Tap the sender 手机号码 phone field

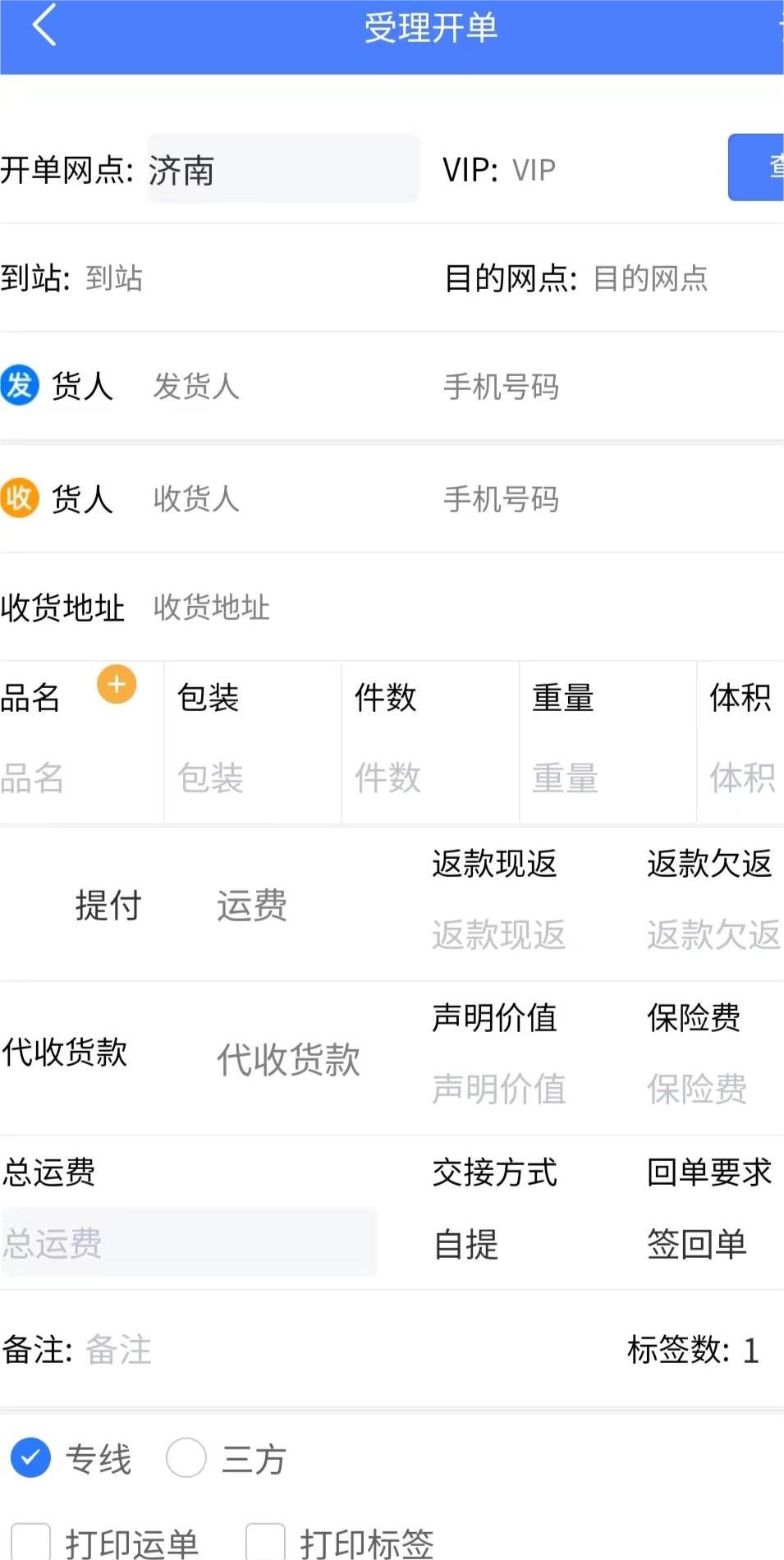coord(500,387)
